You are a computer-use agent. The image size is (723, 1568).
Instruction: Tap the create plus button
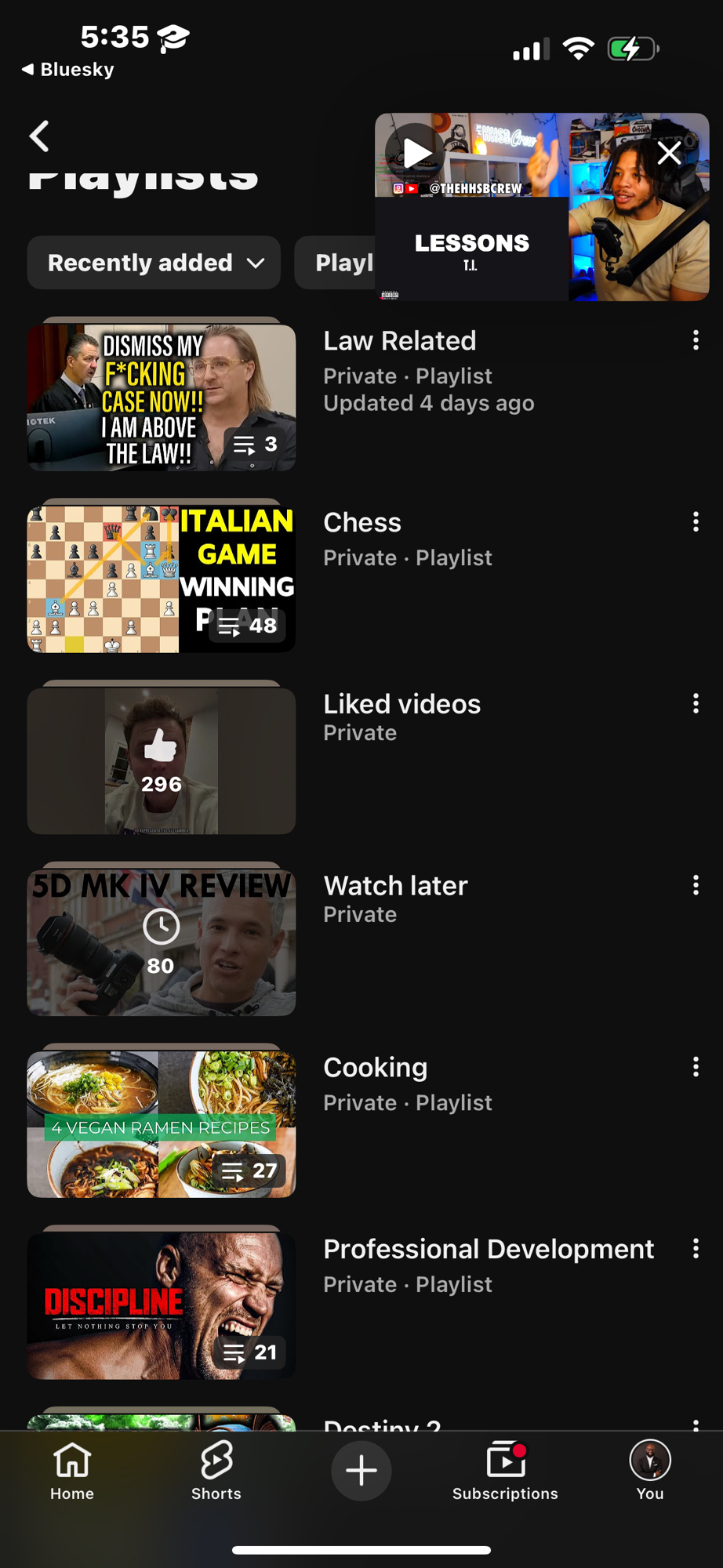coord(361,1470)
